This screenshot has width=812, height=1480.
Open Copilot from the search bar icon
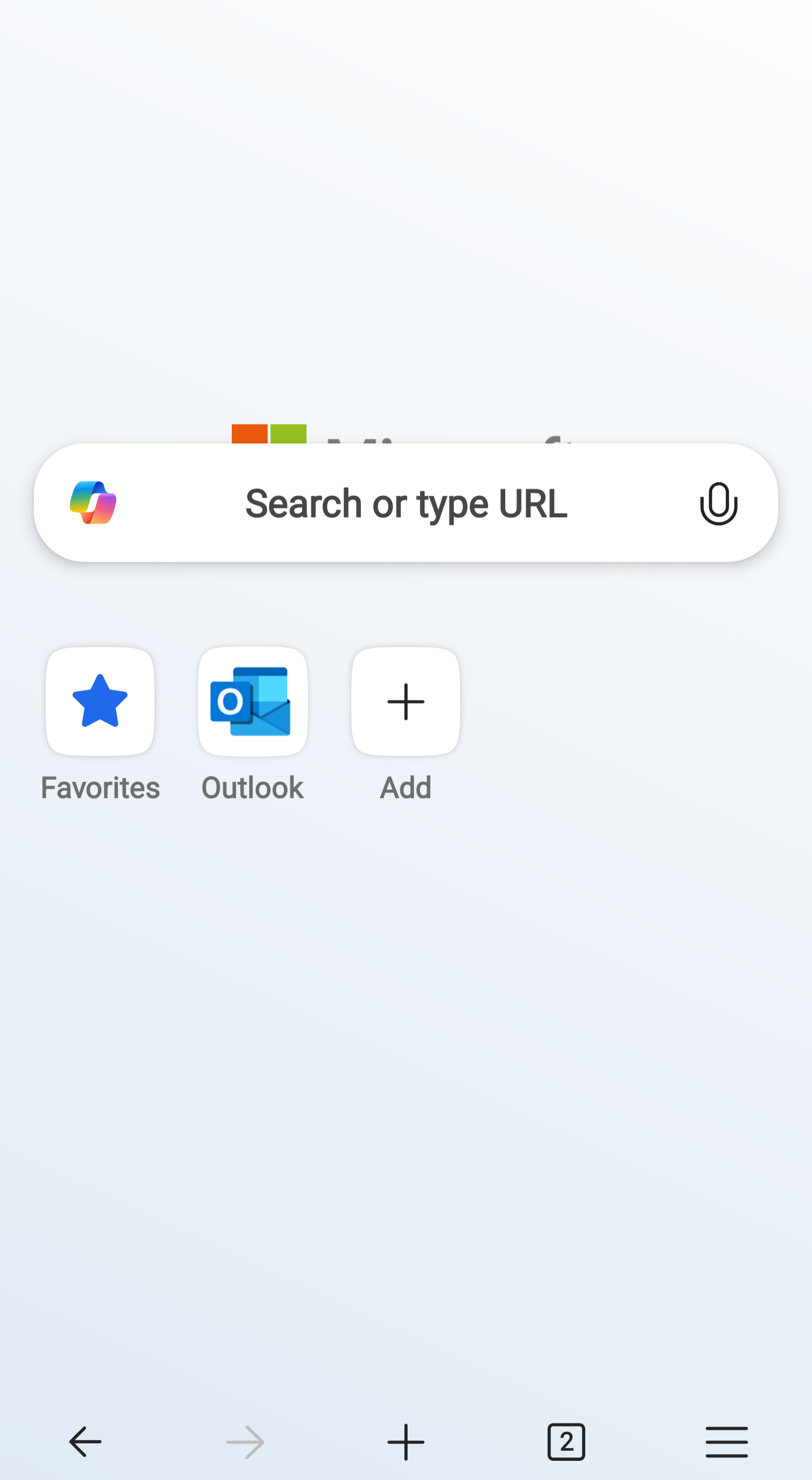(93, 503)
